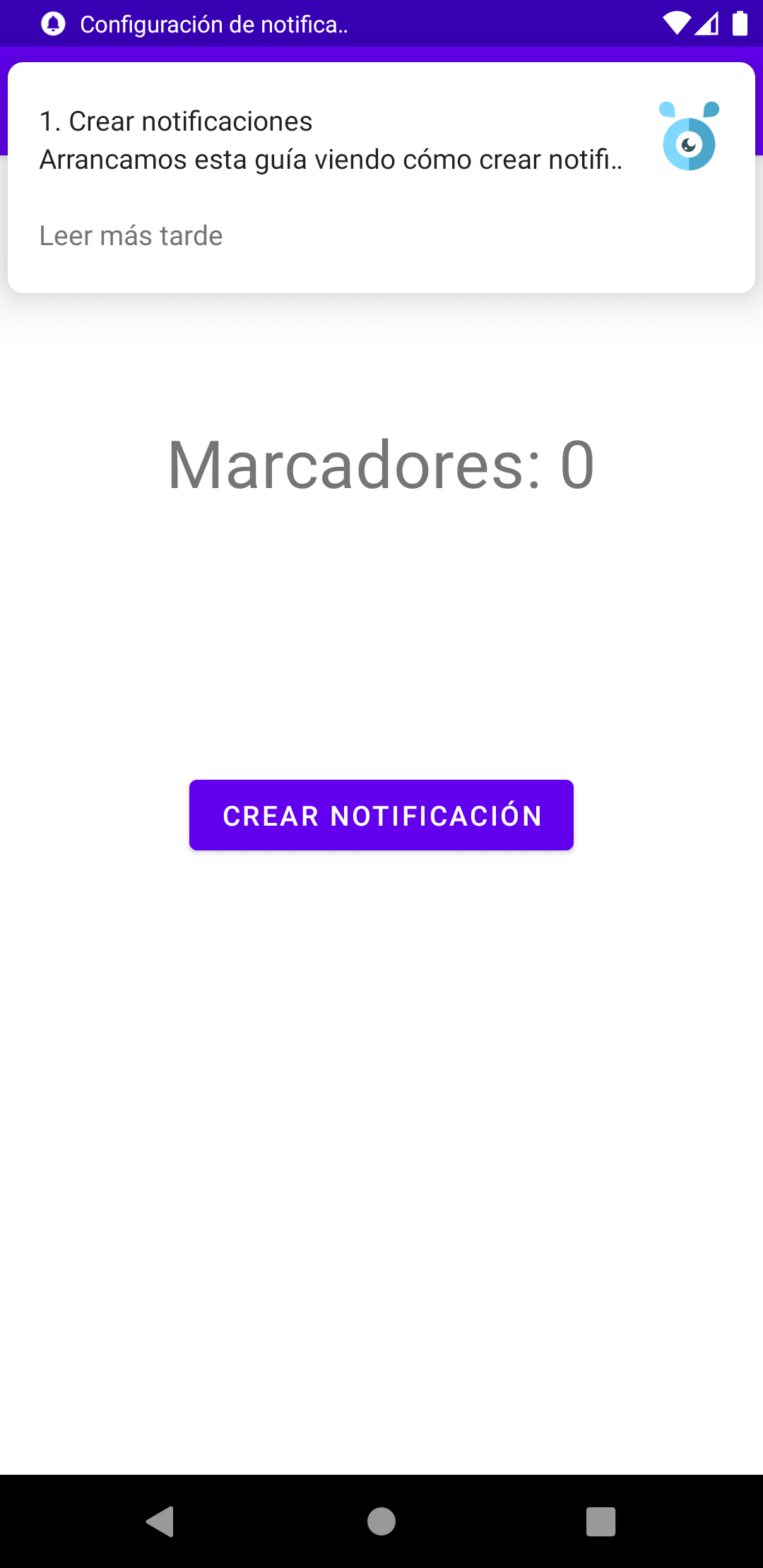Image resolution: width=763 pixels, height=1568 pixels.
Task: Open the Crear notificaciones heads-up notification
Action: point(381,141)
